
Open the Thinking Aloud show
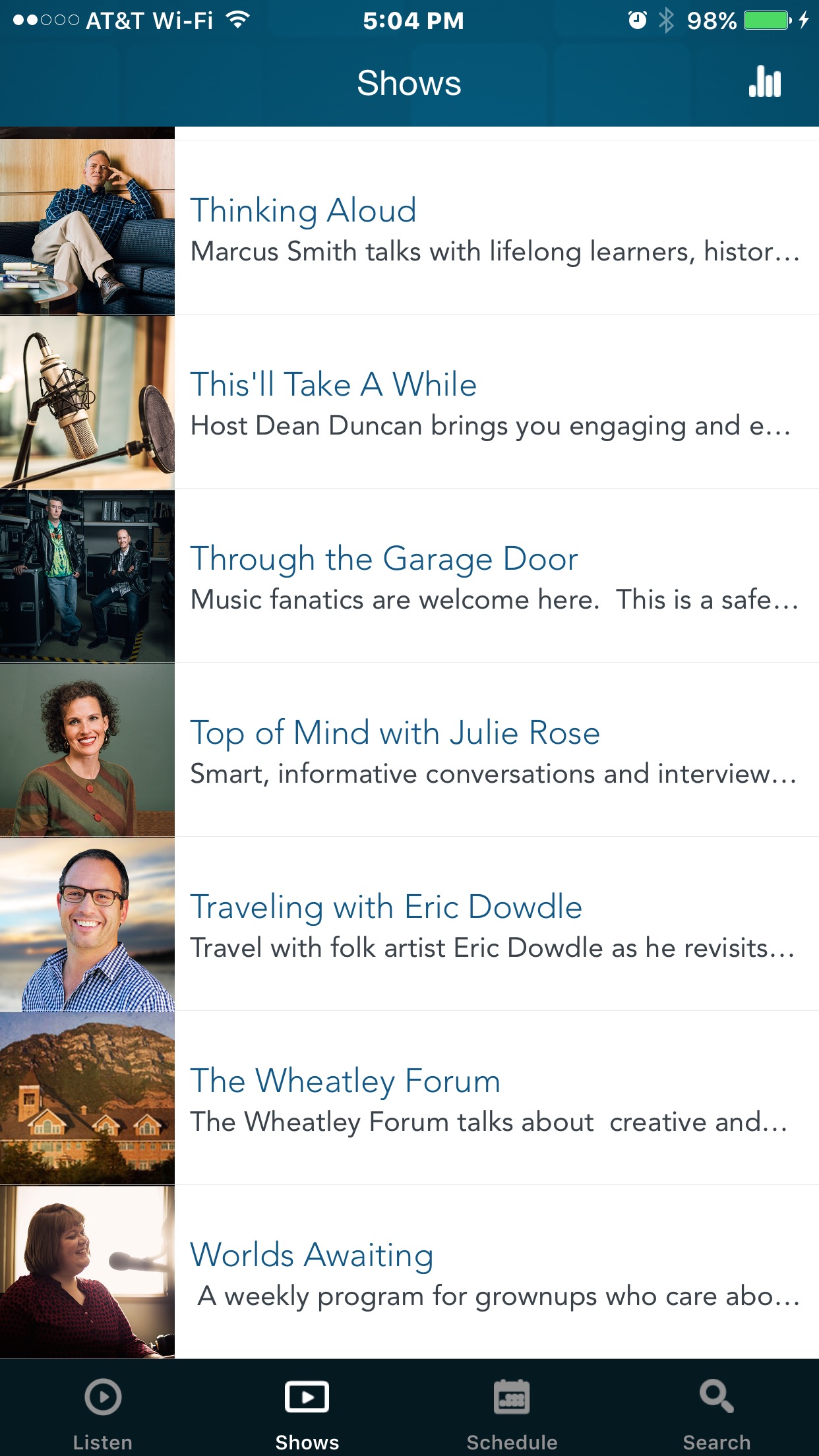tap(409, 227)
